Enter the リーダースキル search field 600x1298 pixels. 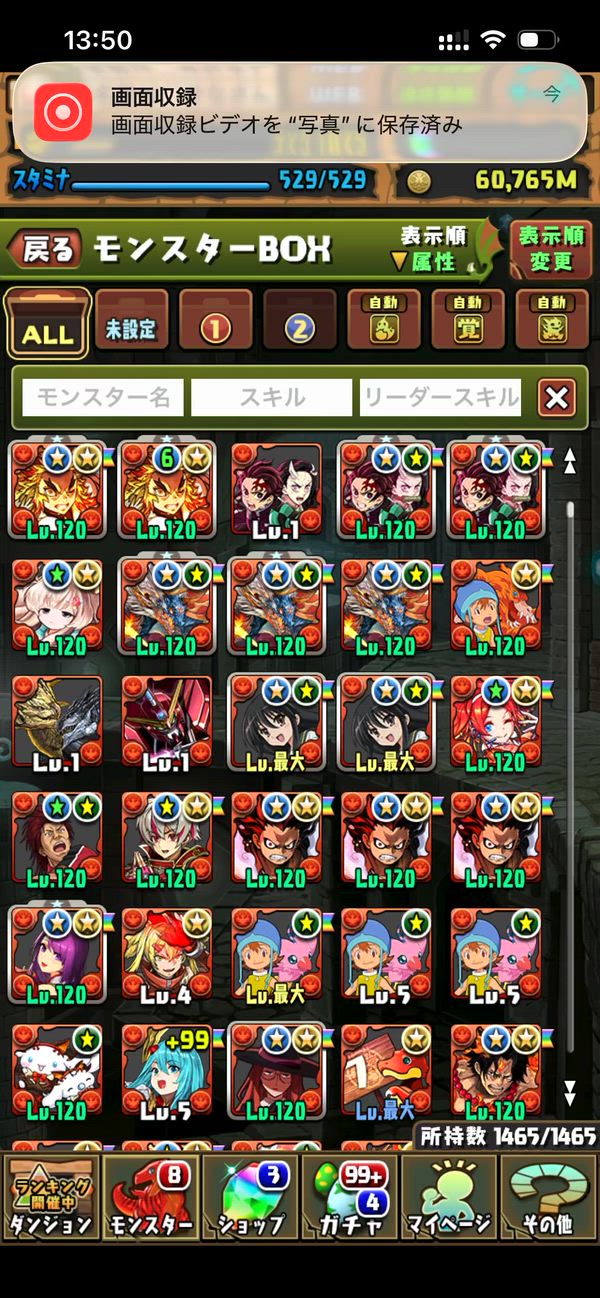440,398
